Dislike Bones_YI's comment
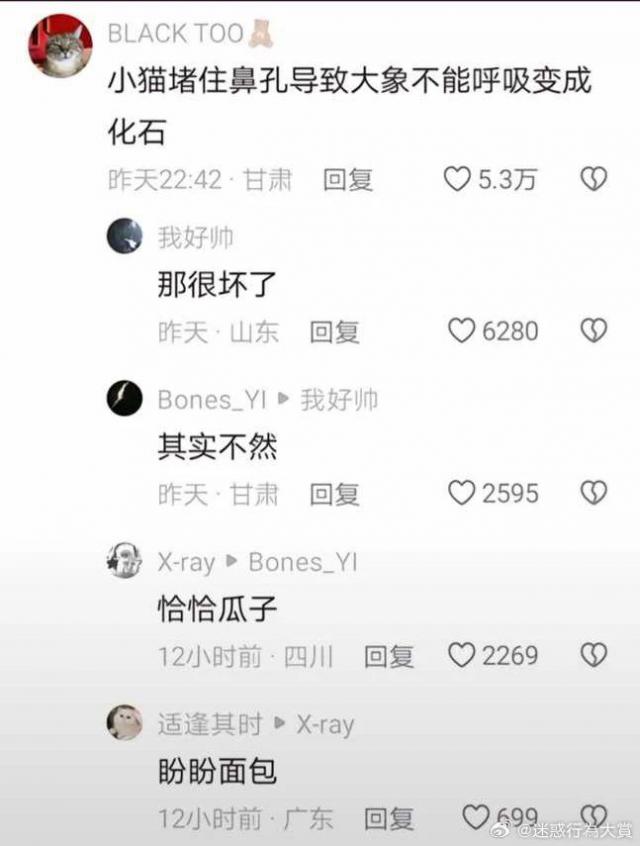The image size is (640, 846). coord(594,493)
